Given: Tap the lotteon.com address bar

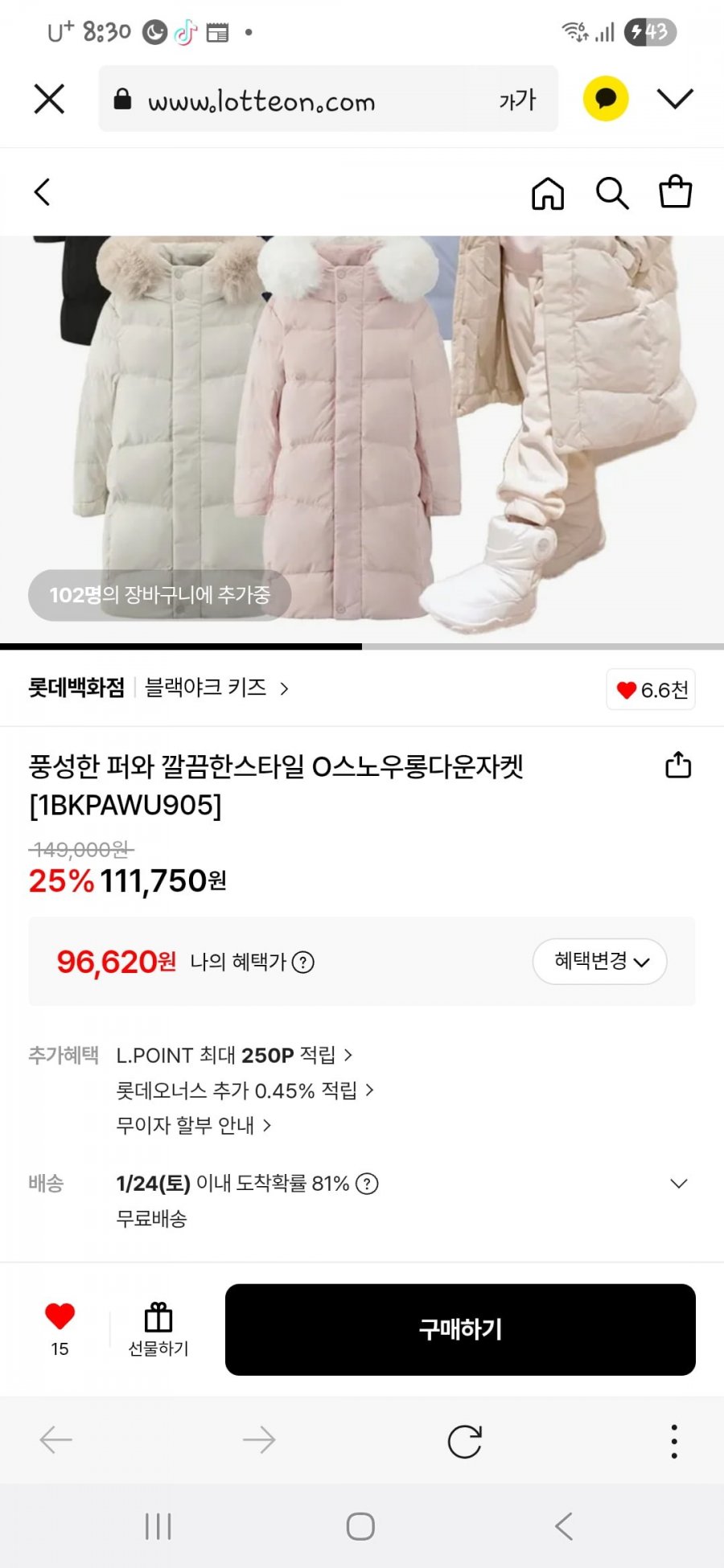Looking at the screenshot, I should pos(306,101).
